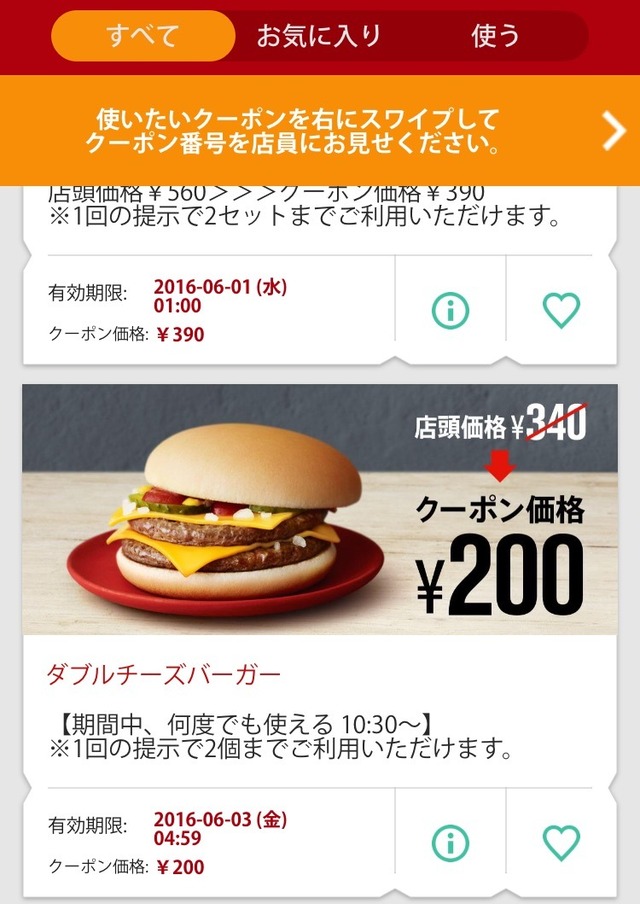Switch to the お気に入り tab
640x904 pixels.
click(x=319, y=36)
